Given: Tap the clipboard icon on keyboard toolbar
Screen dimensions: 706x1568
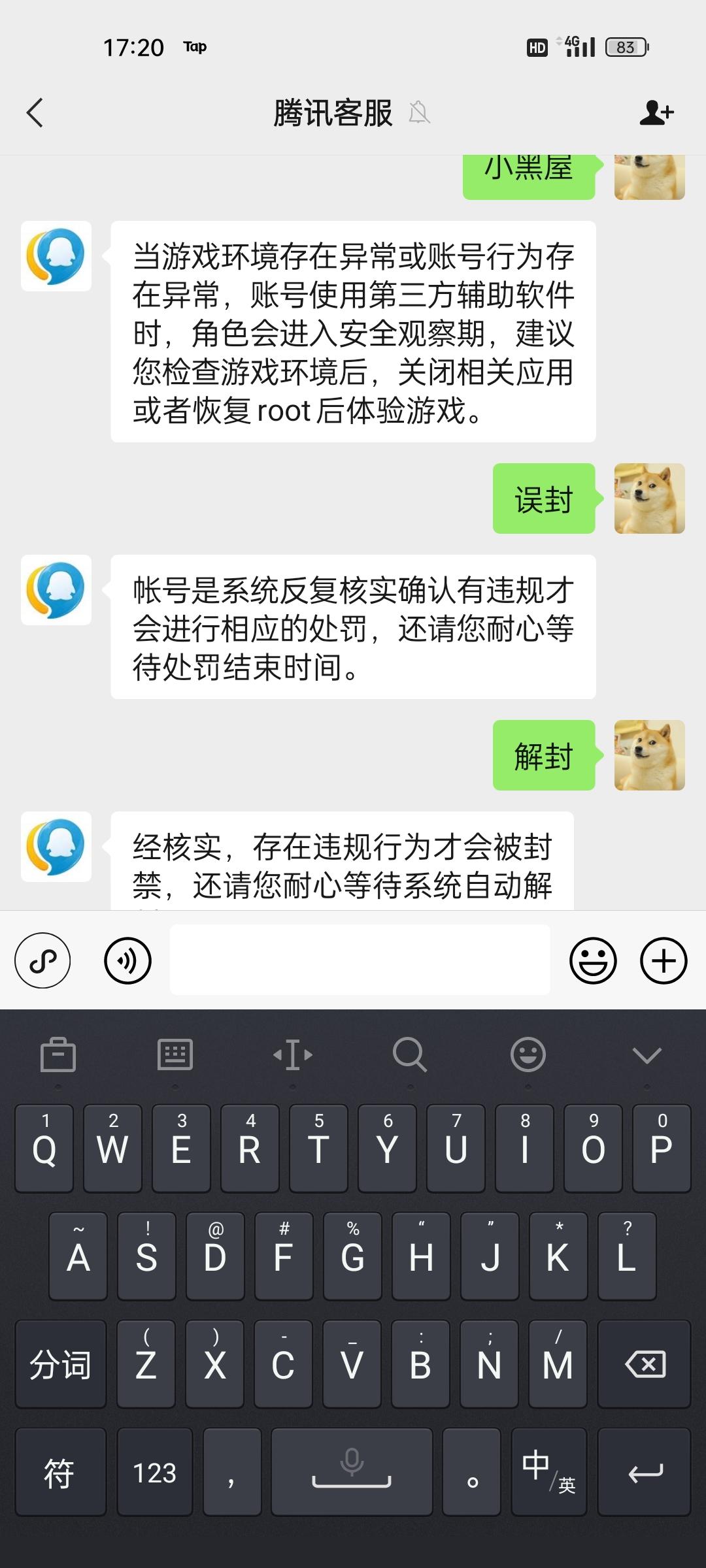Looking at the screenshot, I should [56, 1053].
